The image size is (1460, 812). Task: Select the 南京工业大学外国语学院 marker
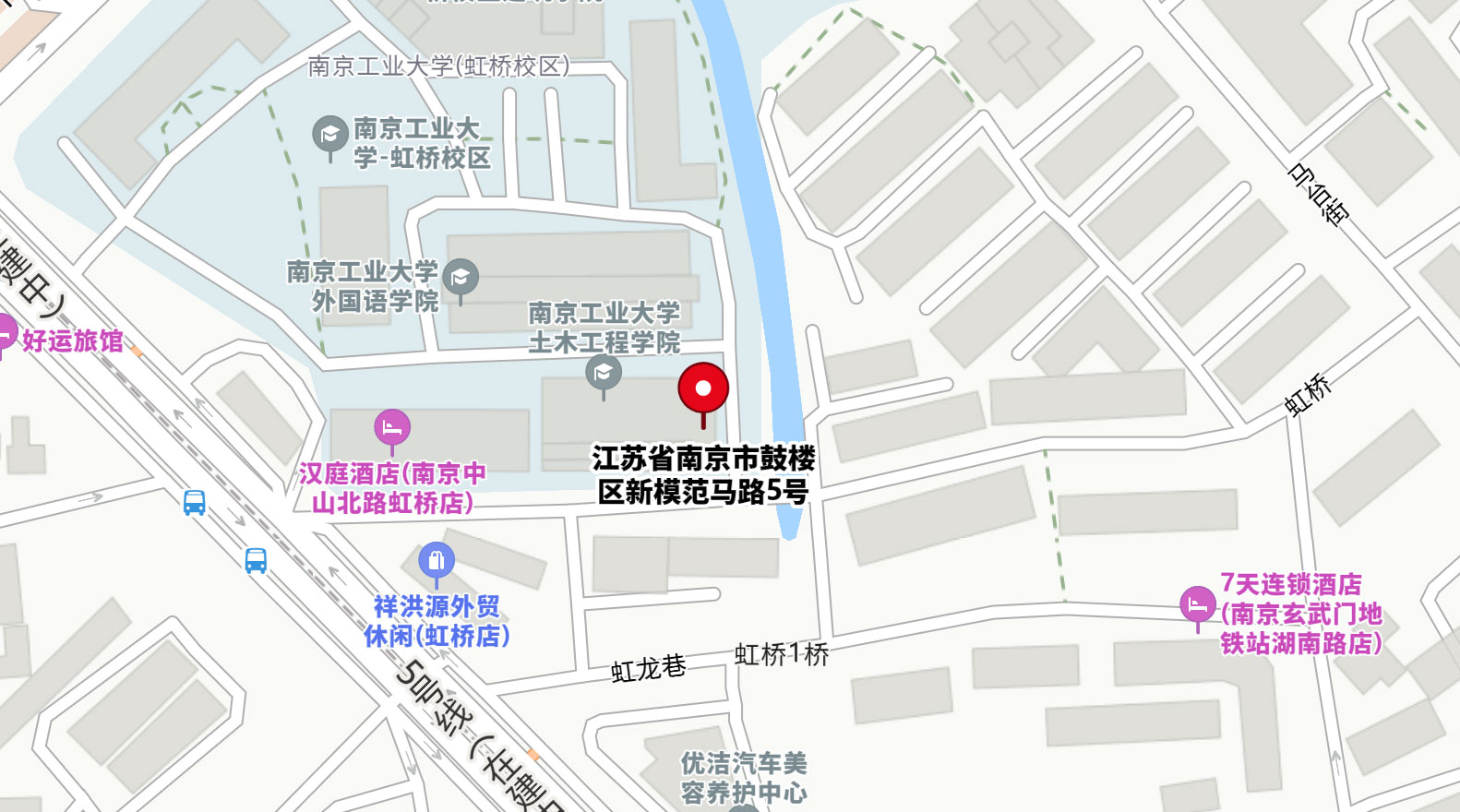click(x=461, y=277)
